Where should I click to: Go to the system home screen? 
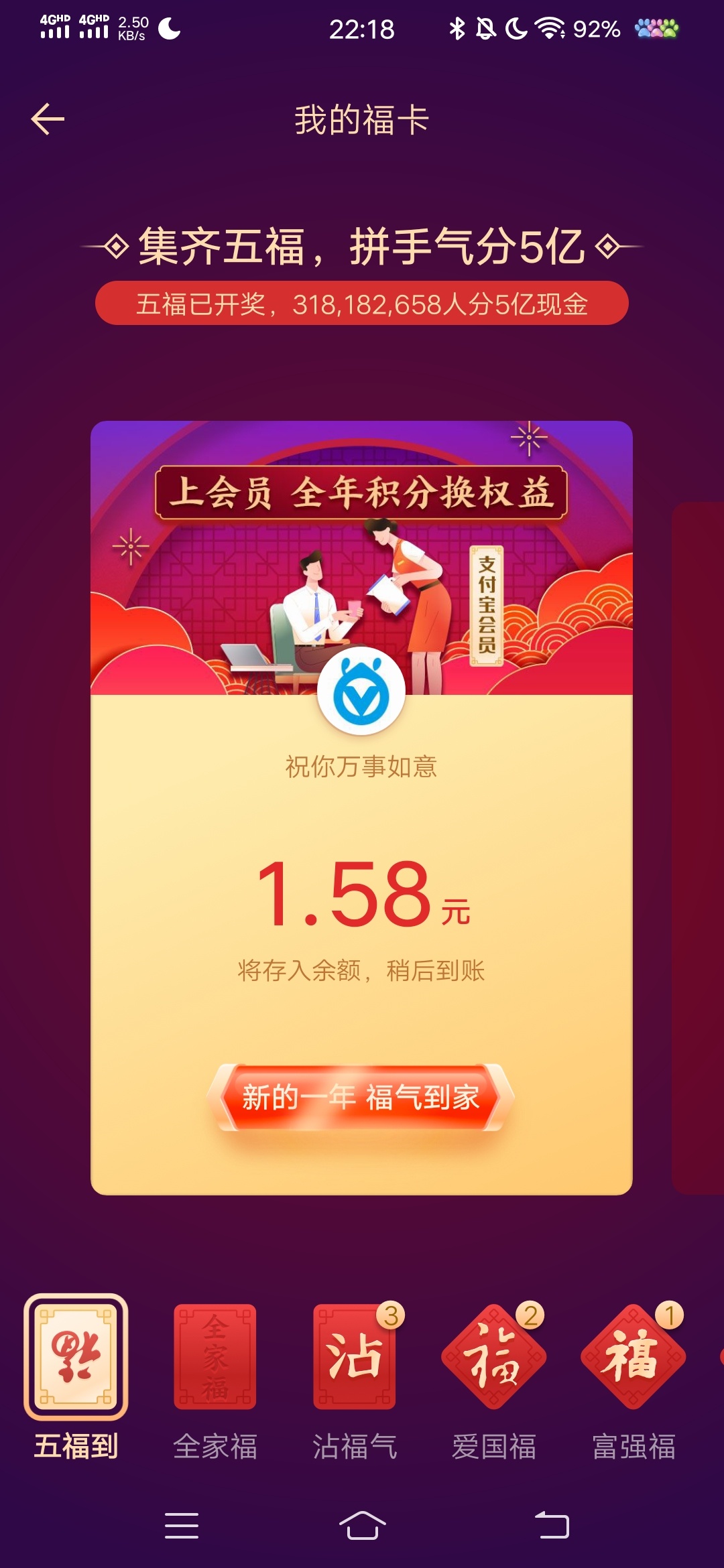click(x=362, y=1526)
